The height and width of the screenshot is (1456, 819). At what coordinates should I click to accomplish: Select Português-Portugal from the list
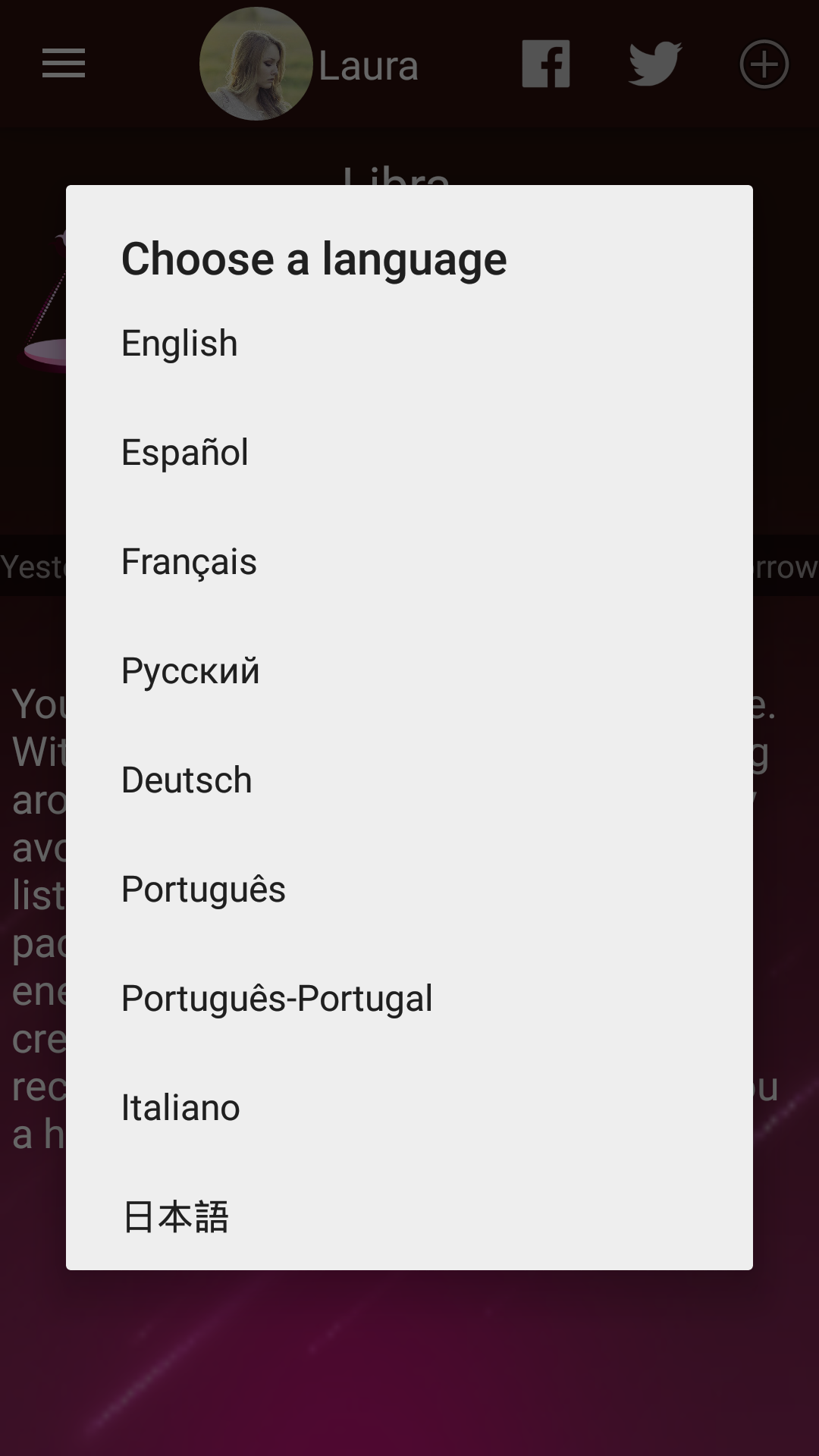[x=409, y=999]
